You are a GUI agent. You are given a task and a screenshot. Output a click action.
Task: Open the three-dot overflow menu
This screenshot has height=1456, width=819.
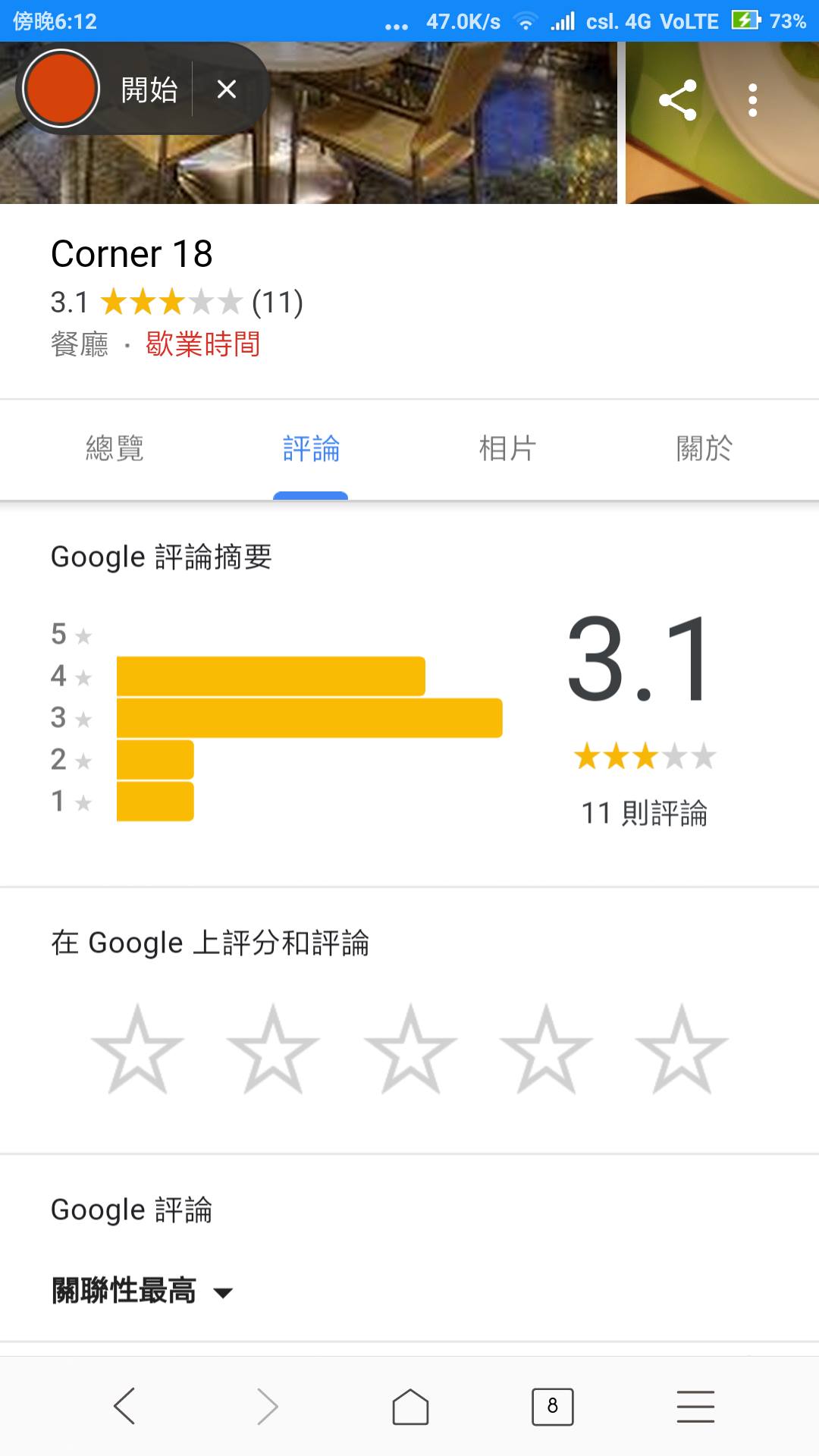(752, 100)
